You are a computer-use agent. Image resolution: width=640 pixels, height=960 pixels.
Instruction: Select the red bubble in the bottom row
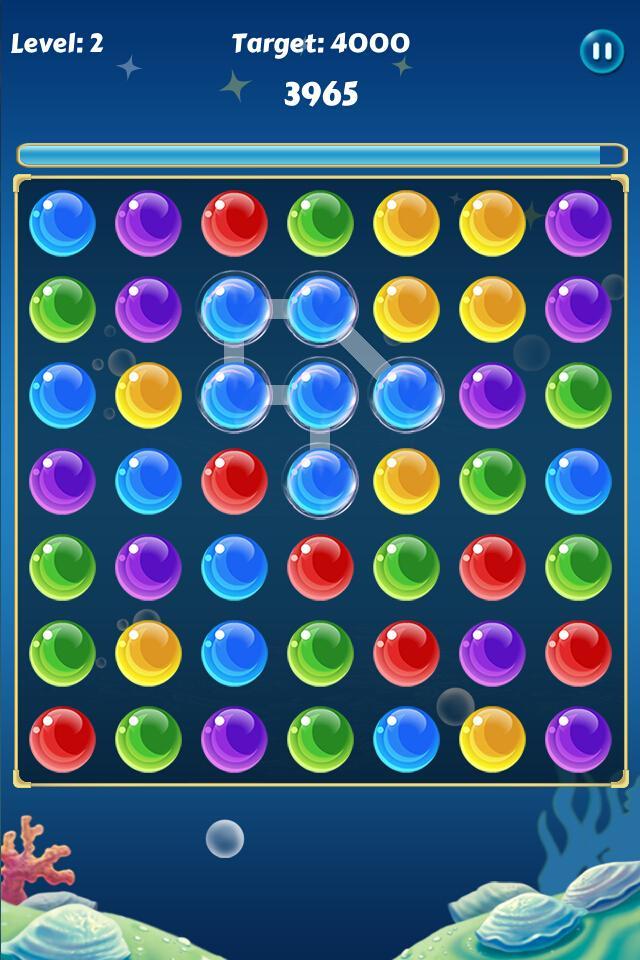pyautogui.click(x=63, y=739)
